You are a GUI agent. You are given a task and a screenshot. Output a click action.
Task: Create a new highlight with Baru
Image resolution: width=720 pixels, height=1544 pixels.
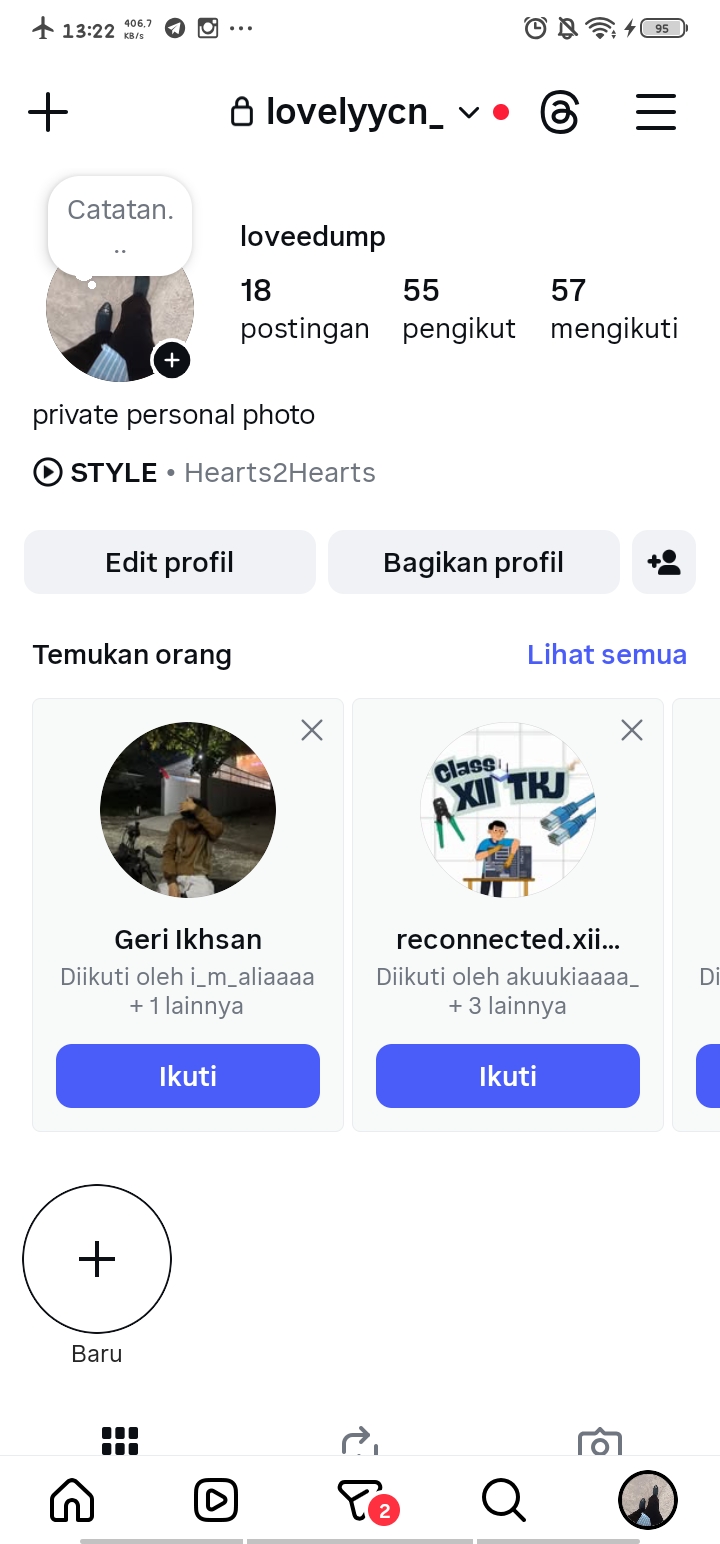97,1259
